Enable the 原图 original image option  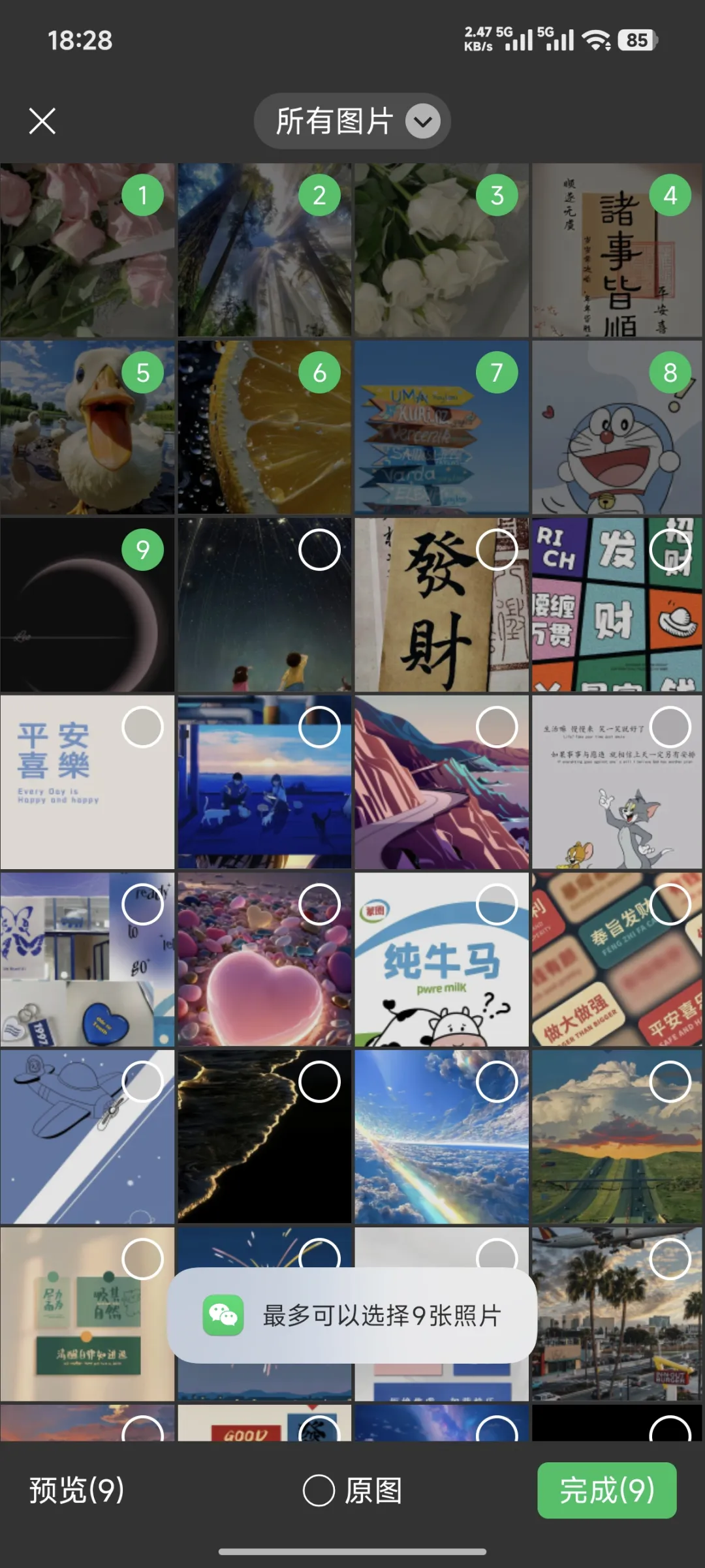coord(352,1491)
